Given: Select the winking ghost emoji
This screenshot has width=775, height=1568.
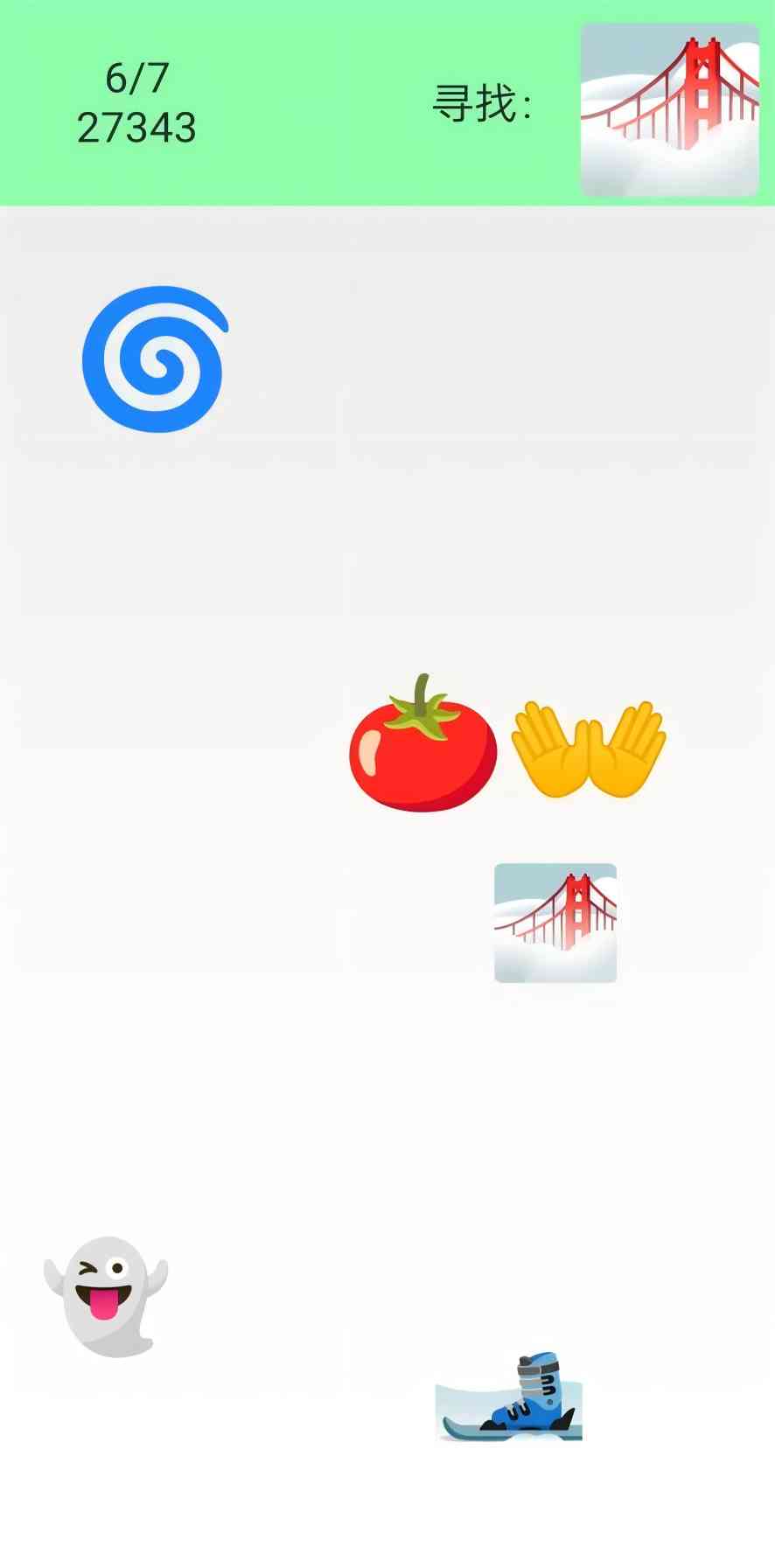Looking at the screenshot, I should click(x=106, y=1295).
